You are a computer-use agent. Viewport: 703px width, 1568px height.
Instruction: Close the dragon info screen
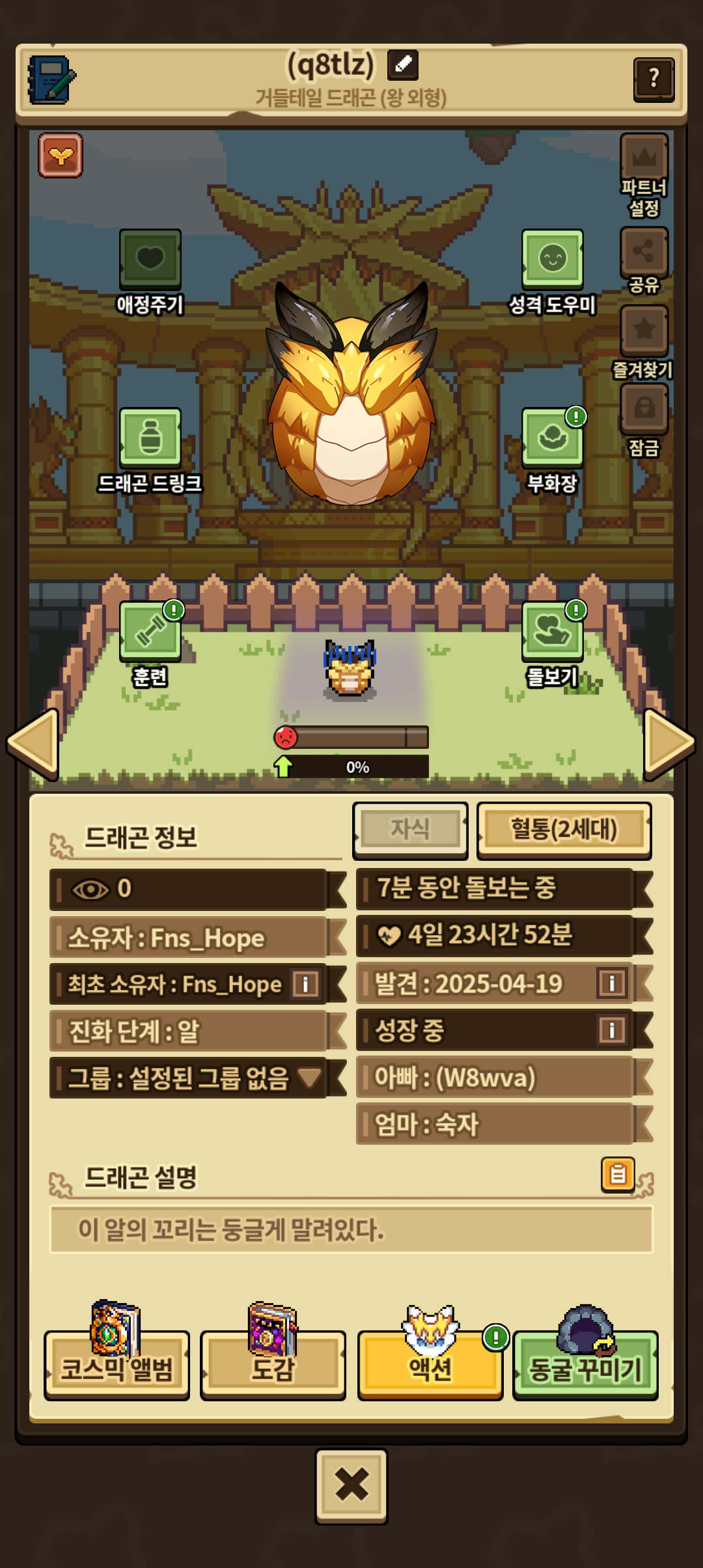(x=351, y=1486)
